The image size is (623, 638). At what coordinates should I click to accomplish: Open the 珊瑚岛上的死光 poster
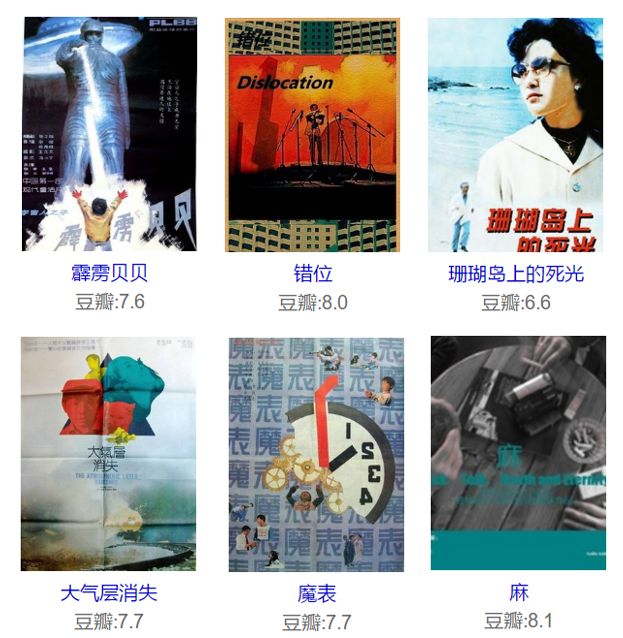(516, 134)
